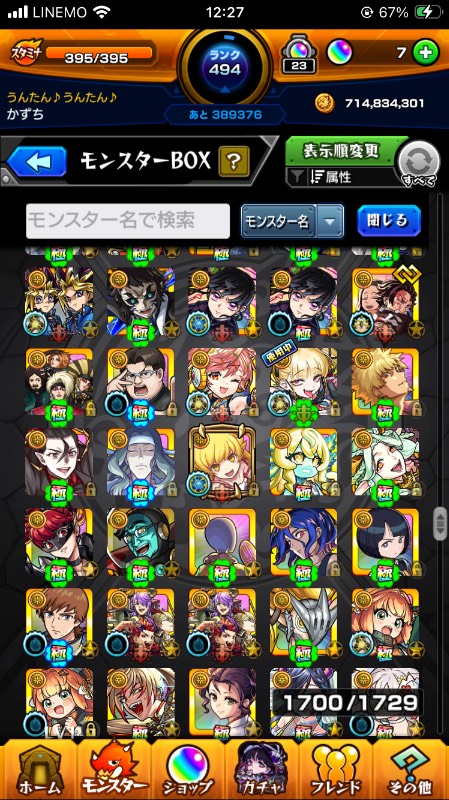Close the search panel with 閉じる
This screenshot has width=449, height=800.
click(x=389, y=220)
